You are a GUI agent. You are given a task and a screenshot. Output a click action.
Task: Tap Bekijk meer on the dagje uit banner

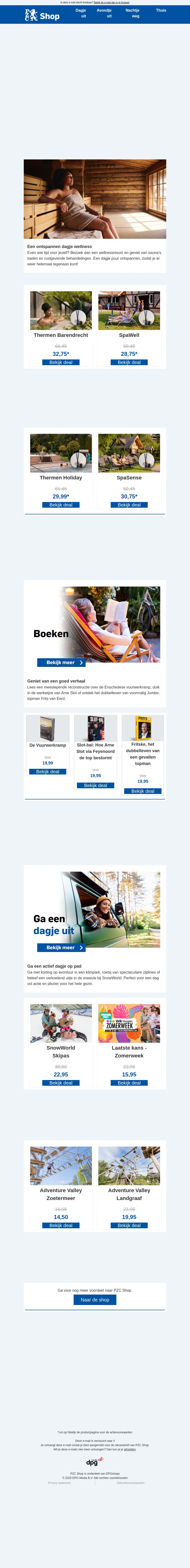[61, 947]
